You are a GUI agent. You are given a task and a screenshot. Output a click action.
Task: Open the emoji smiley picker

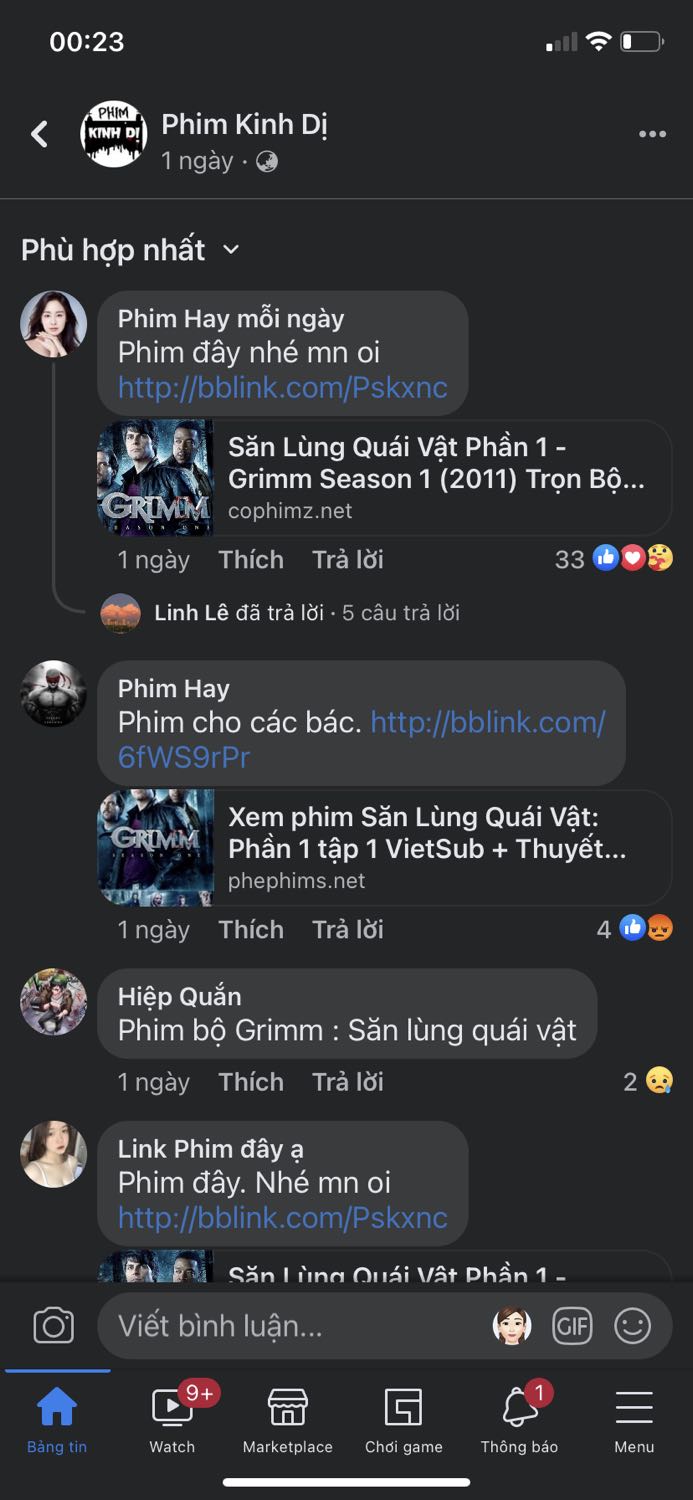632,1326
